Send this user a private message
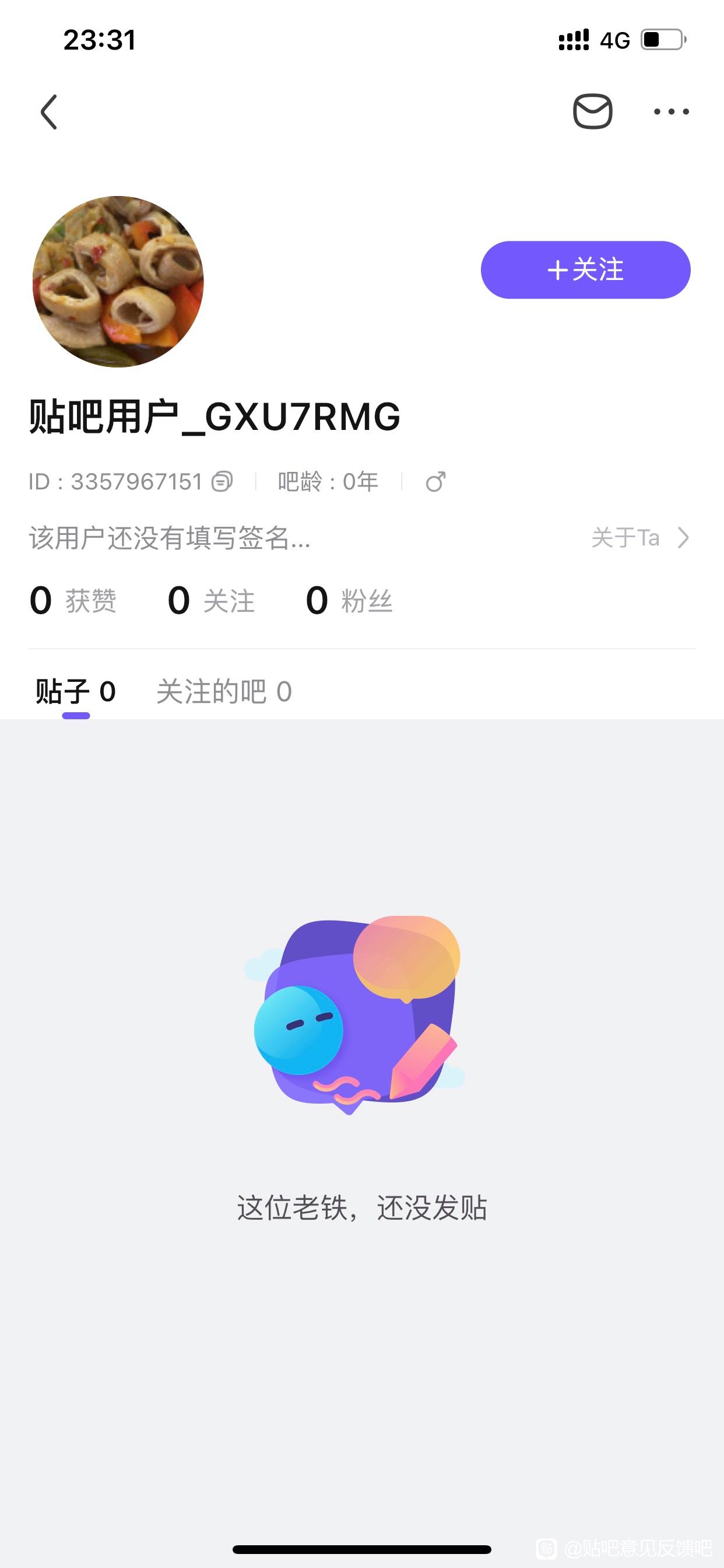The image size is (724, 1568). pos(592,111)
